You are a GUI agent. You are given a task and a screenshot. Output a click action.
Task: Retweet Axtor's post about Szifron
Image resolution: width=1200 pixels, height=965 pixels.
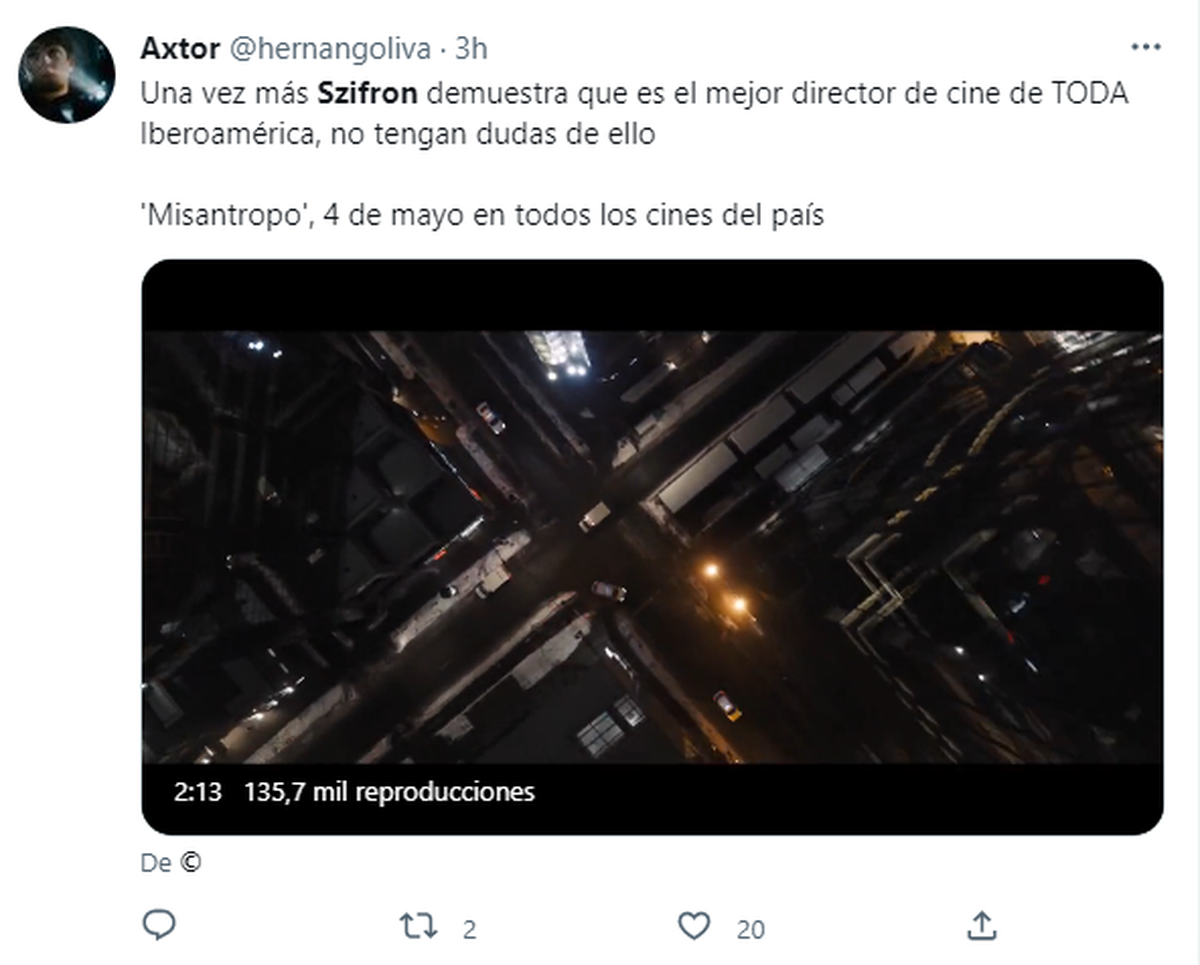(418, 926)
